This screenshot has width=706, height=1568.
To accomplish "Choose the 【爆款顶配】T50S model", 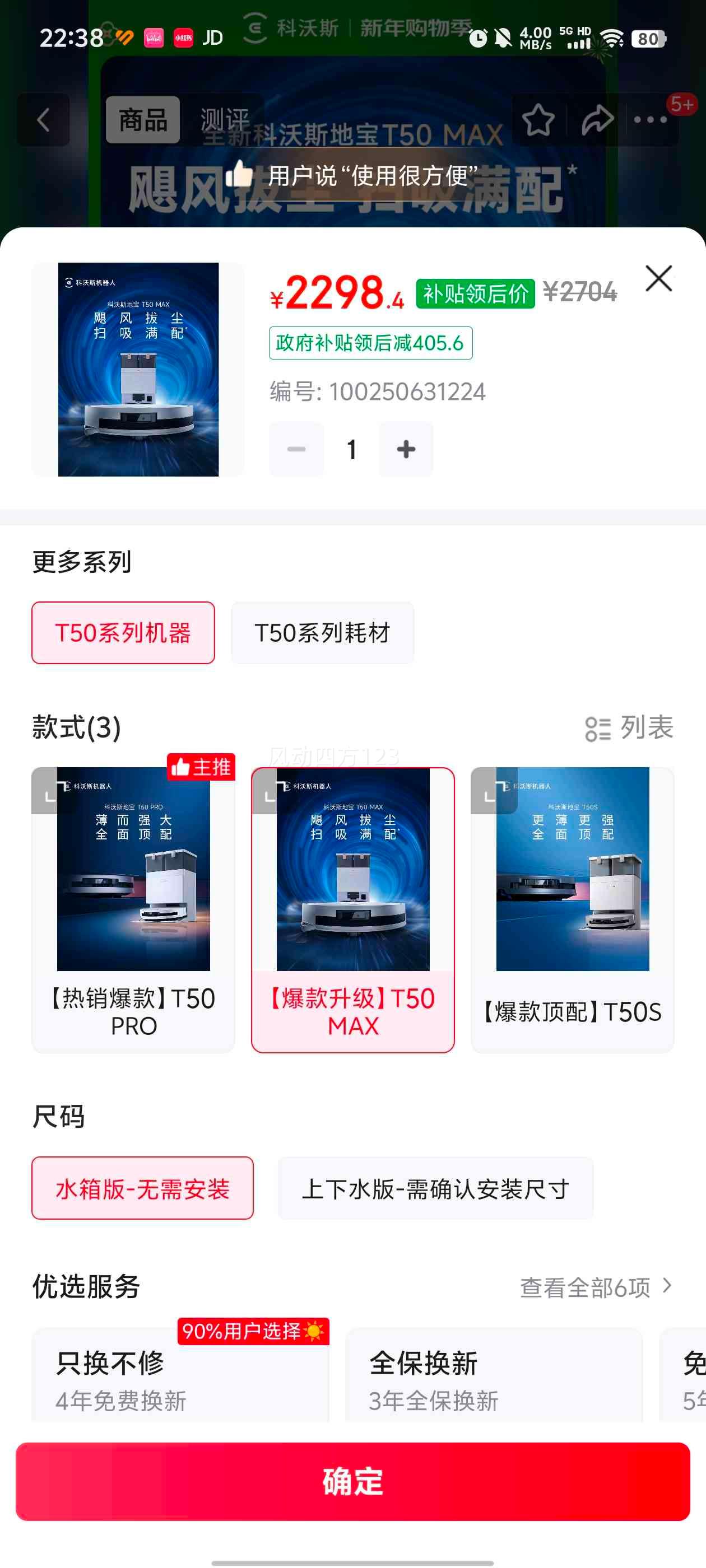I will [x=573, y=909].
